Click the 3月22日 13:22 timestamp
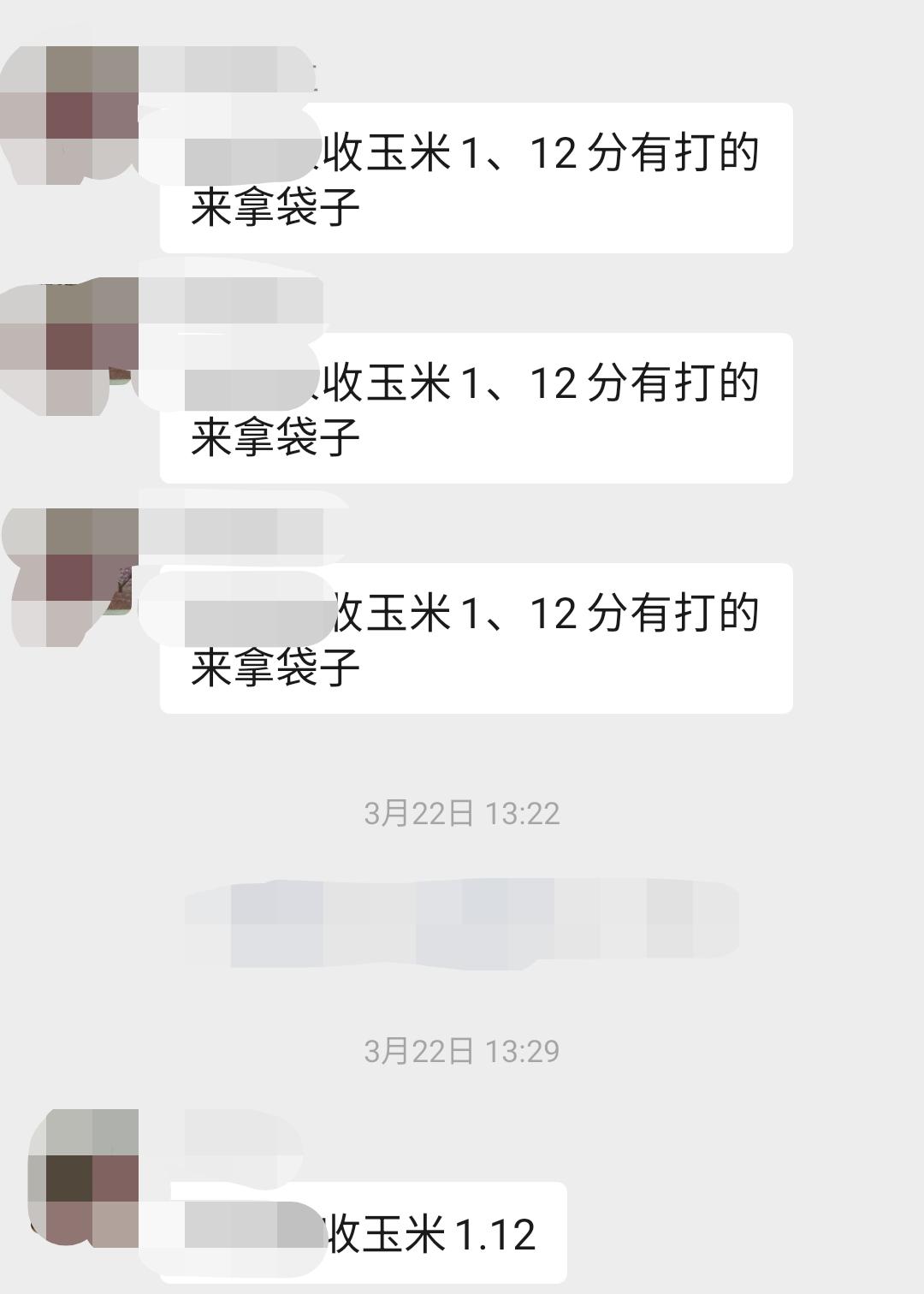Screen dimensions: 924x1294 [466, 813]
